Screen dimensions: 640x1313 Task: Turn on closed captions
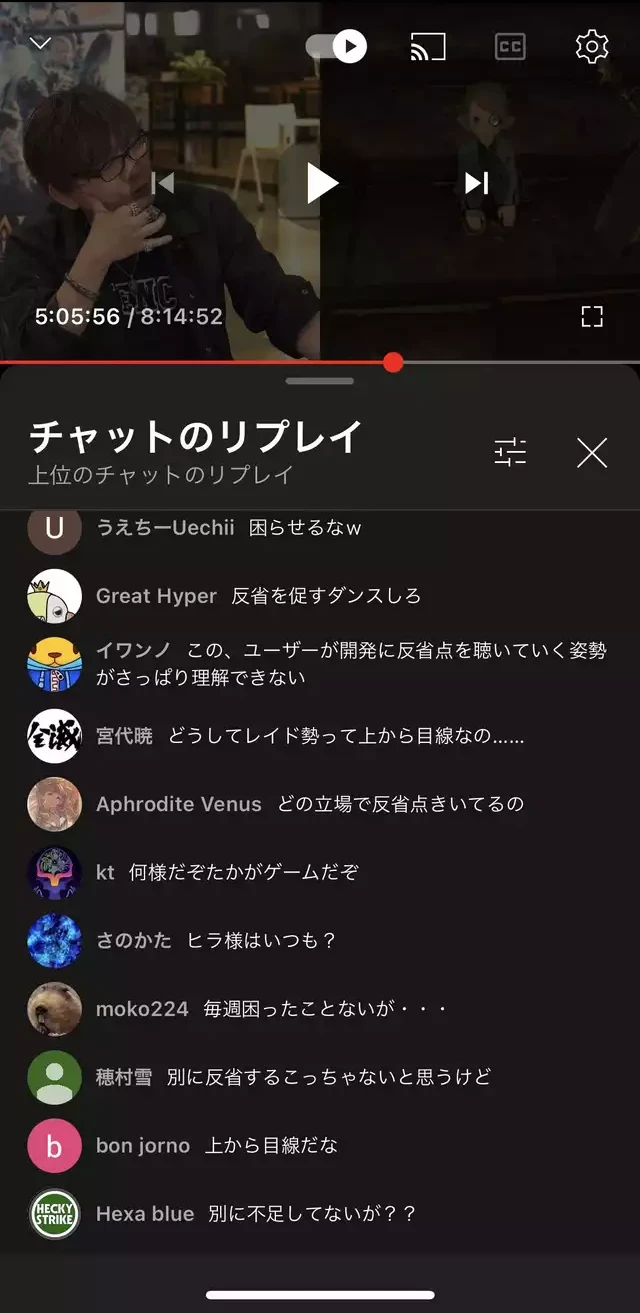coord(510,46)
